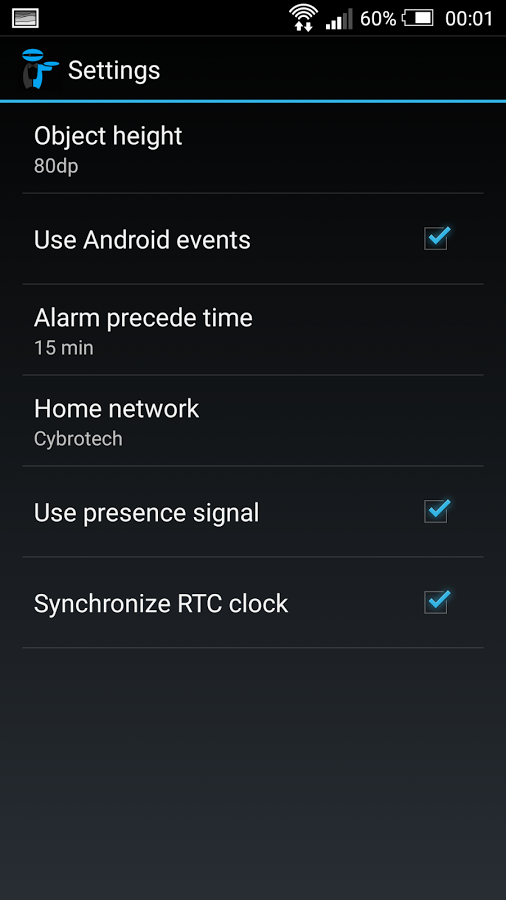
Task: Open the Home network setting
Action: [253, 421]
